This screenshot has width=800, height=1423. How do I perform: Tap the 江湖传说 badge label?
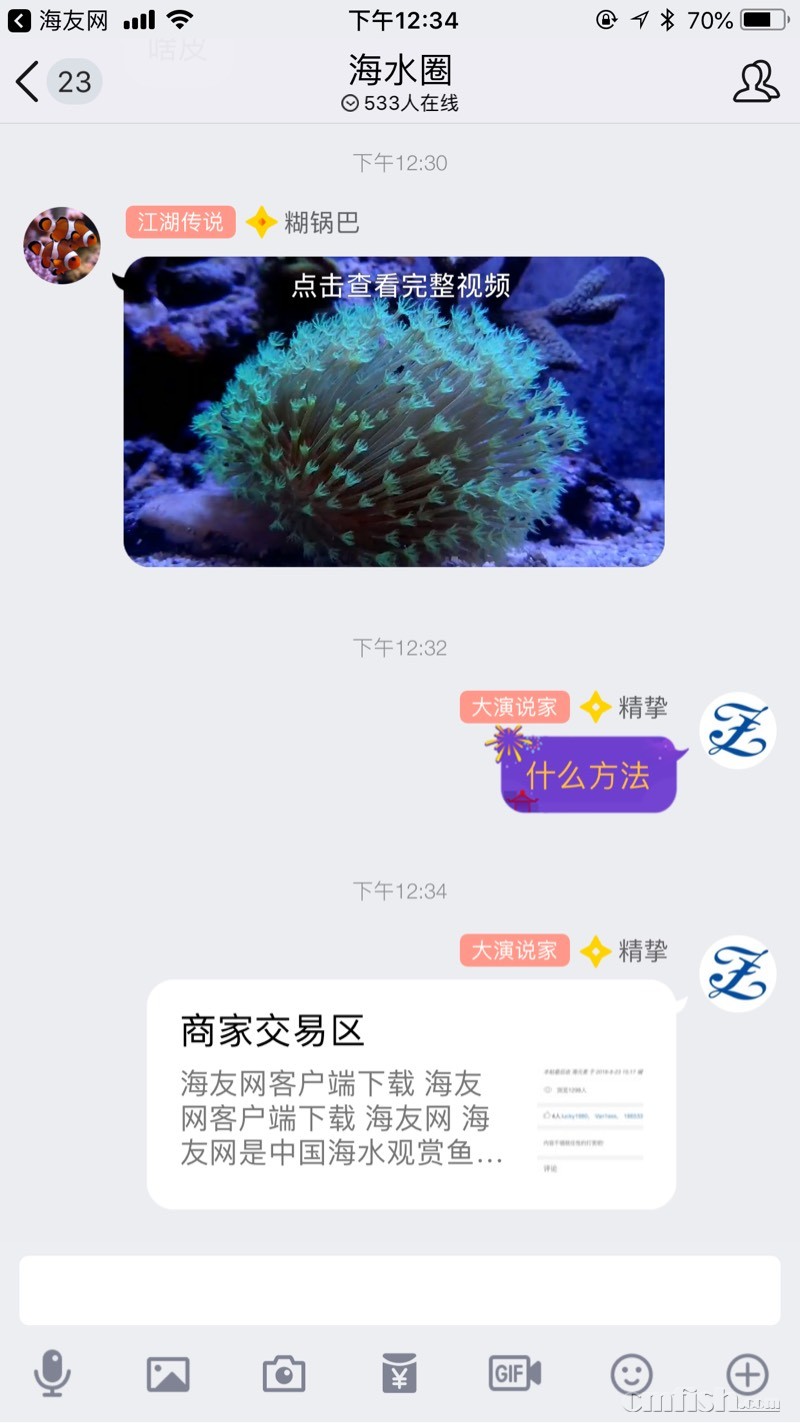point(180,223)
